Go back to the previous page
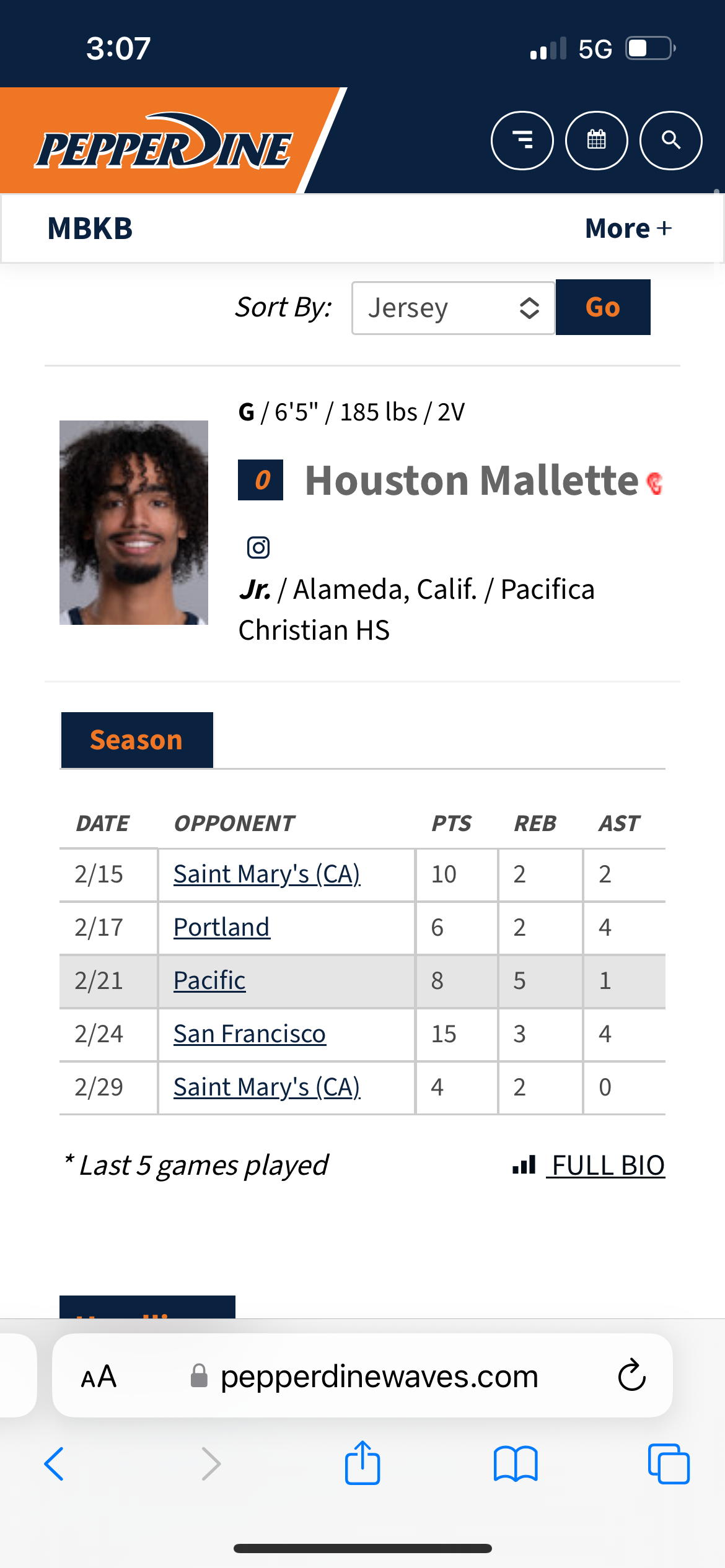The width and height of the screenshot is (725, 1568). pos(54,1464)
